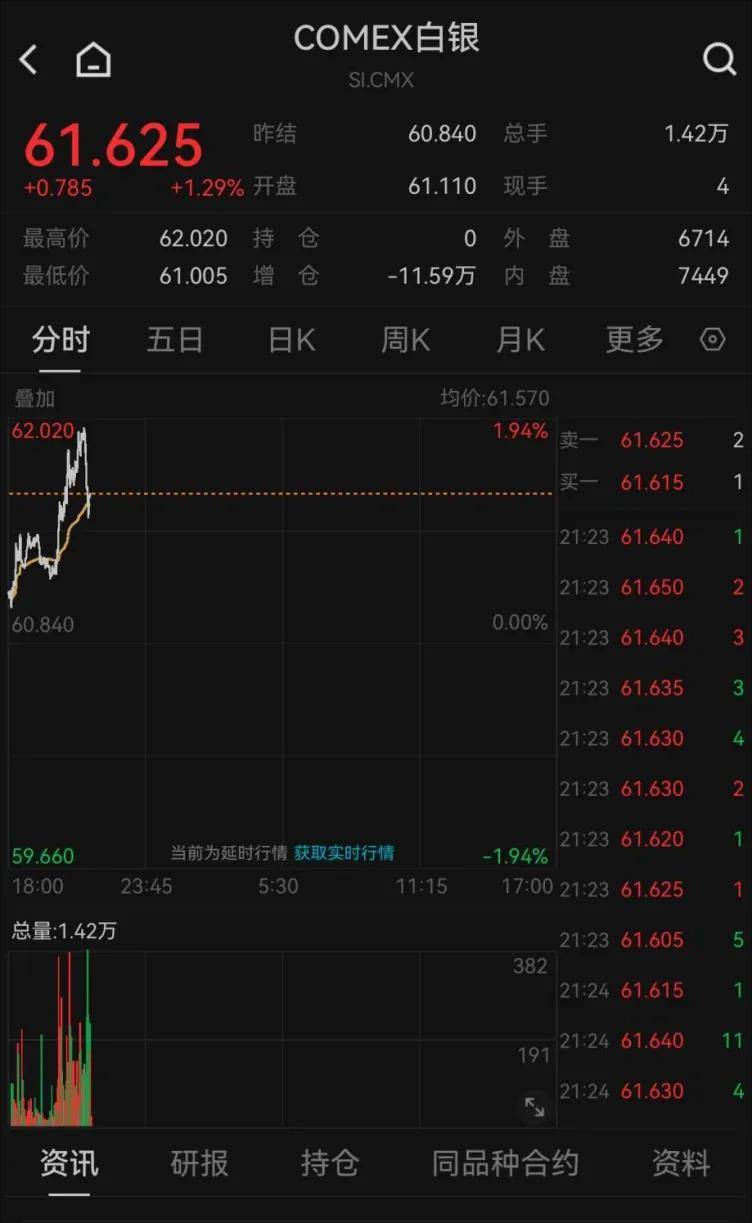Screen dimensions: 752x1223
Task: Switch to the 日K chart tab
Action: pyautogui.click(x=291, y=340)
